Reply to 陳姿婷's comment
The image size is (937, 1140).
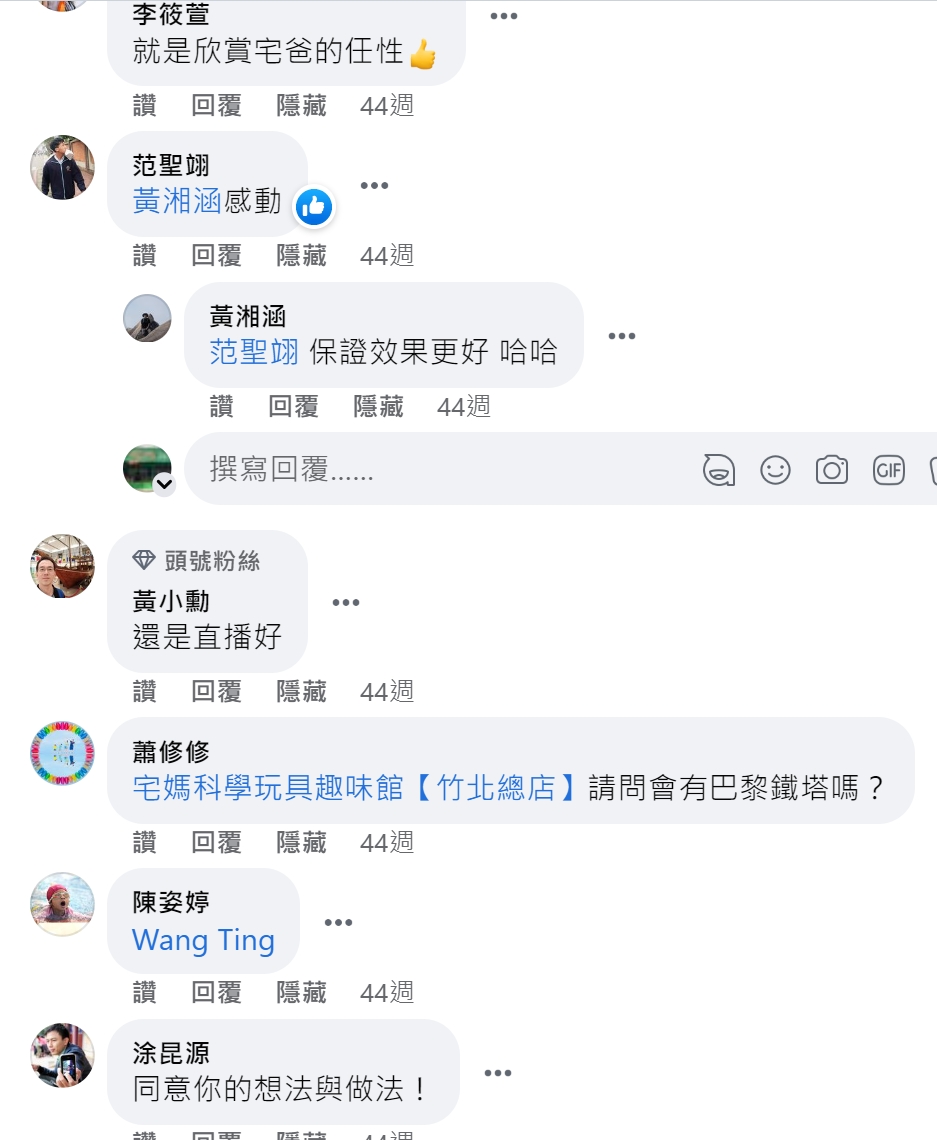(x=217, y=992)
